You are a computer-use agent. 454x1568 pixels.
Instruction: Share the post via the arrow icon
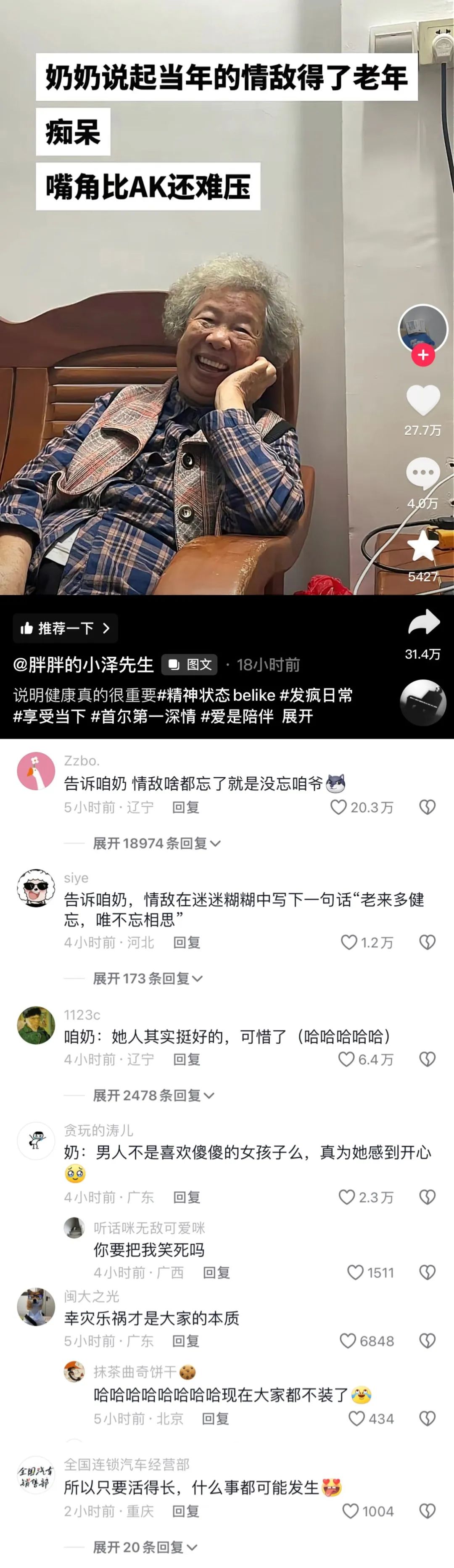point(423,623)
